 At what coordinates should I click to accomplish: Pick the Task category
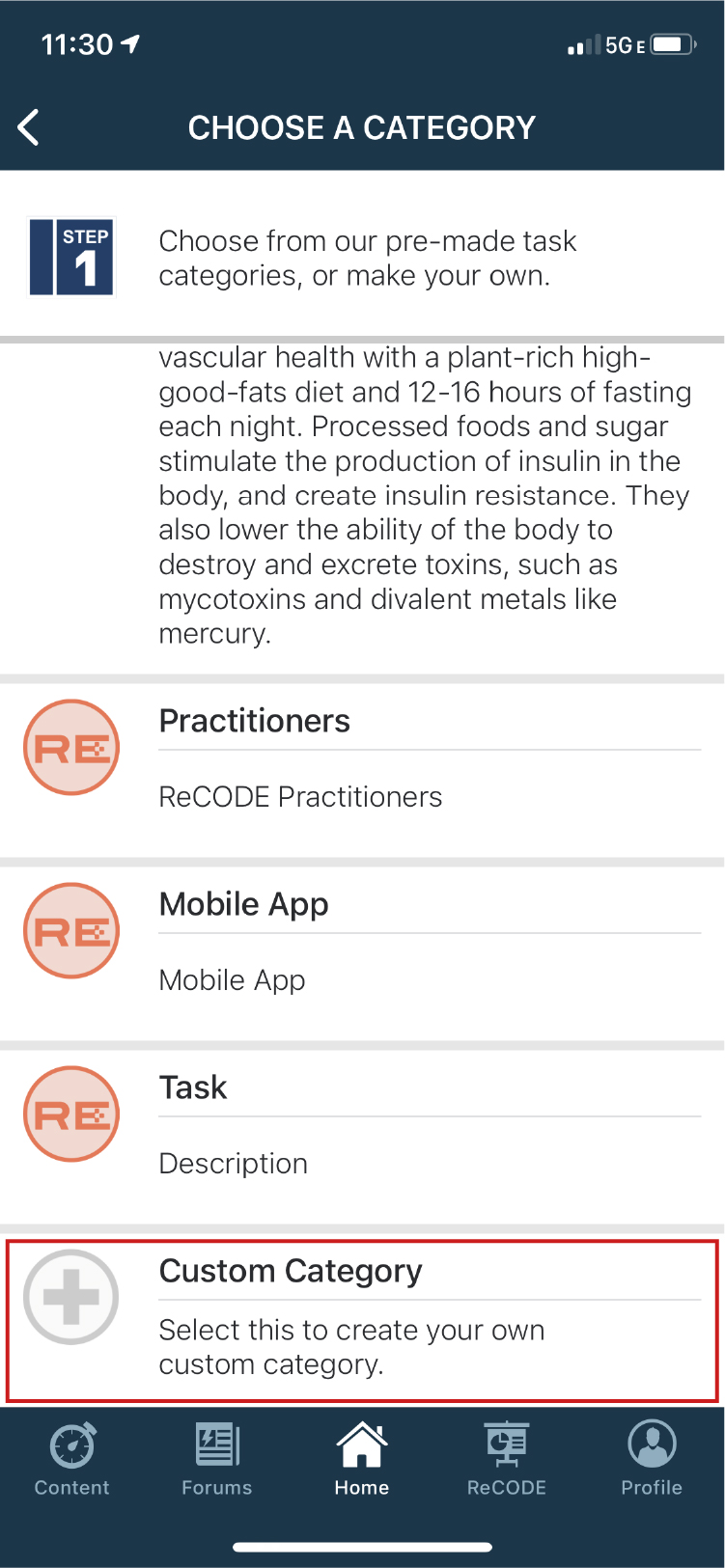[362, 1129]
